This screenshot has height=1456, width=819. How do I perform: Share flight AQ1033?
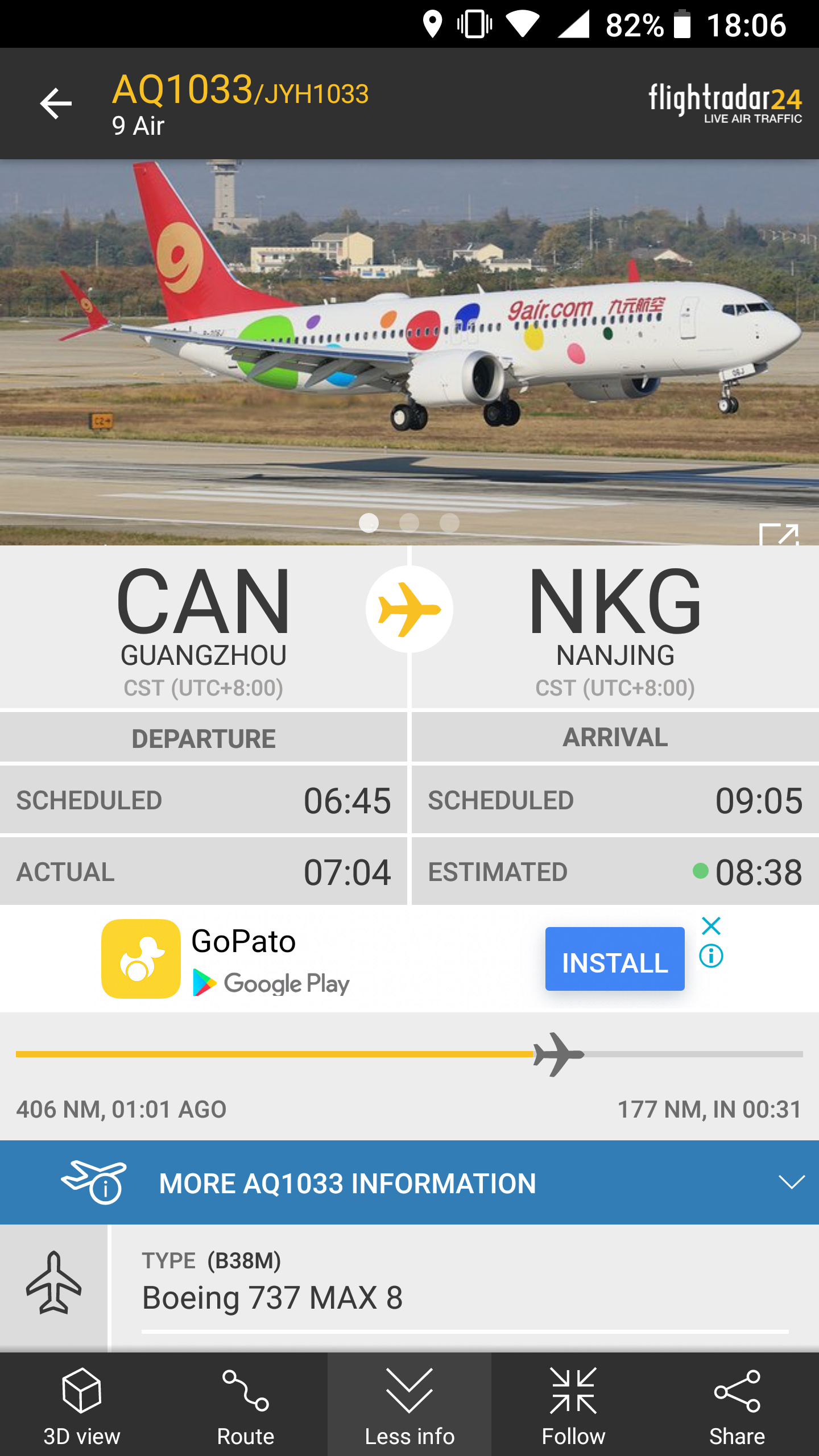pos(737,1405)
